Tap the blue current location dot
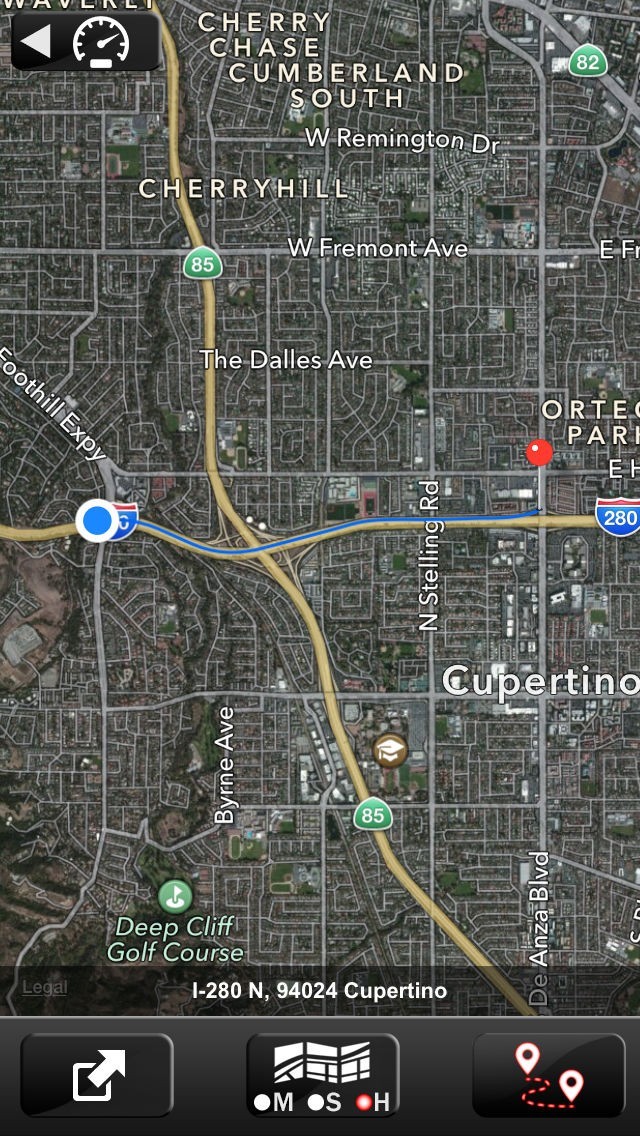Image resolution: width=640 pixels, height=1136 pixels. (x=97, y=521)
